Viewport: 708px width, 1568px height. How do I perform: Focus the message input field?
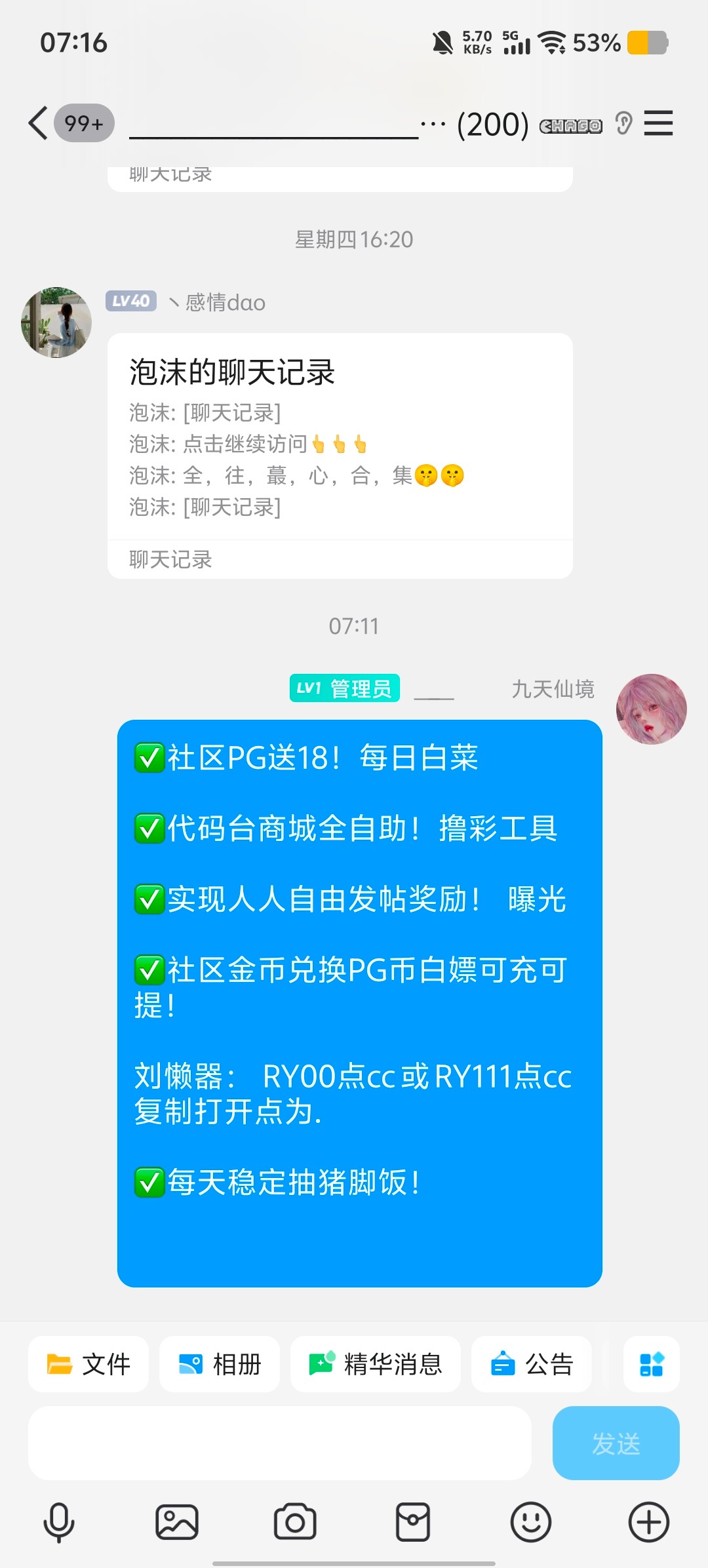pos(279,1443)
